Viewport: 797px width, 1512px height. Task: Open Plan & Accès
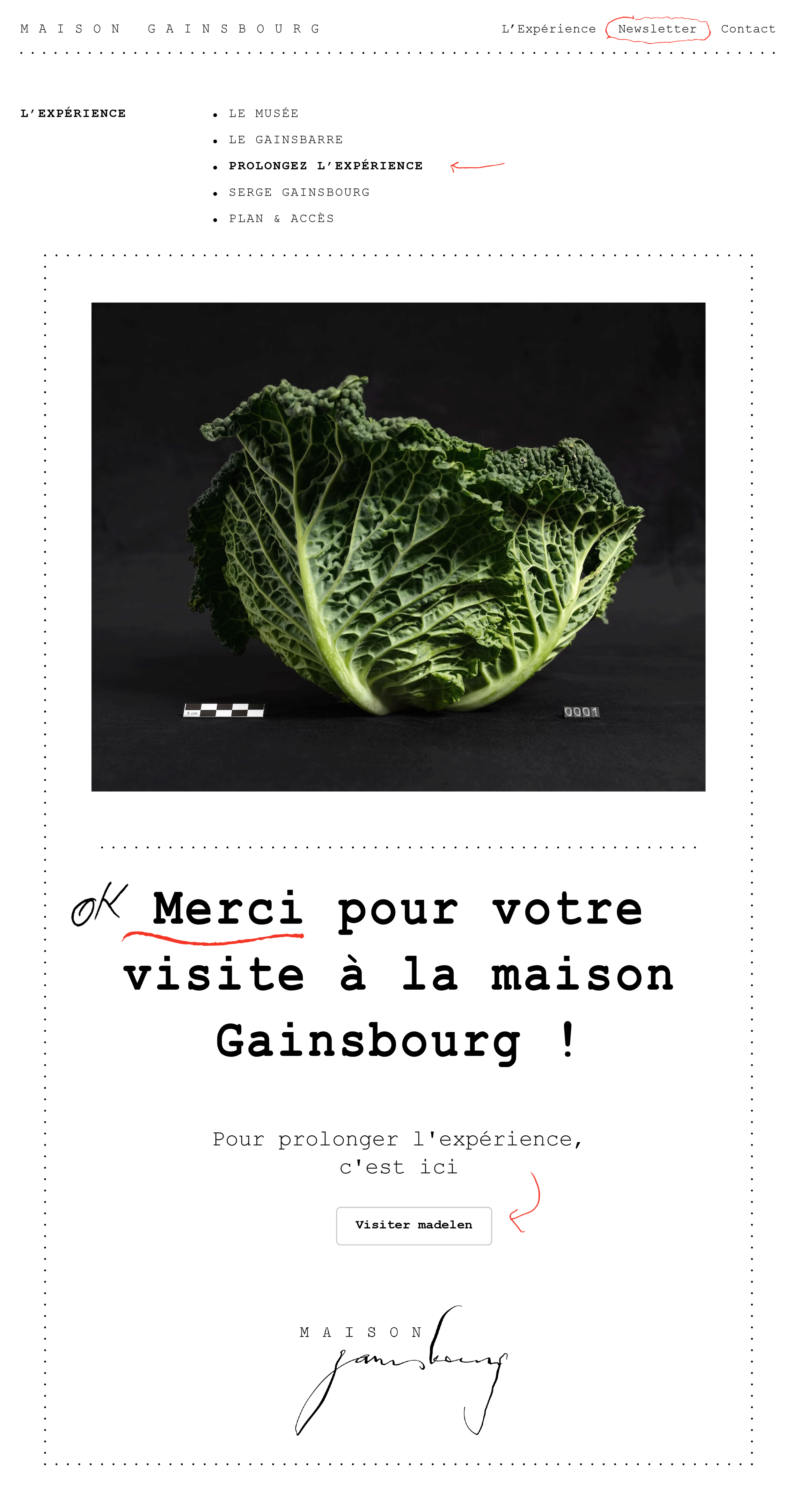pyautogui.click(x=281, y=218)
